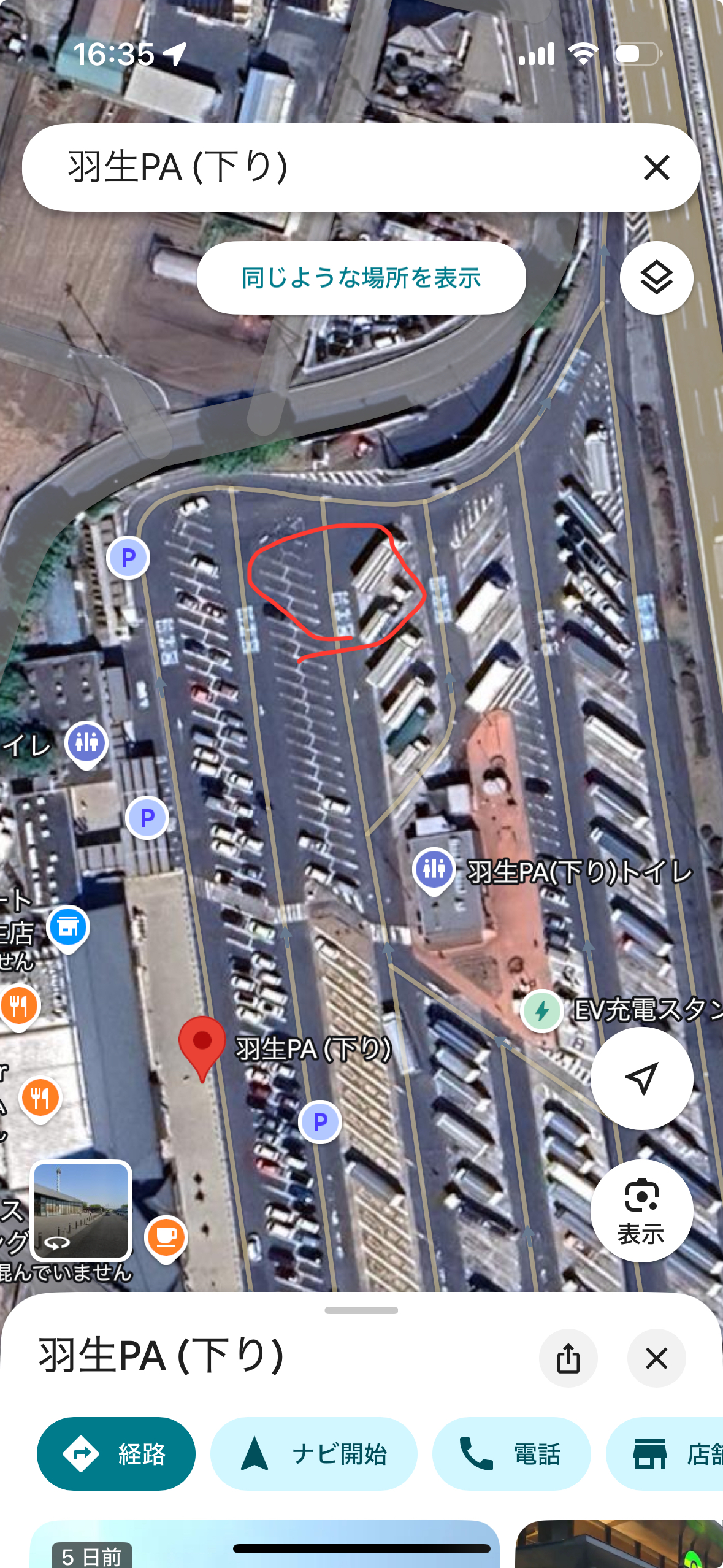Start navigation with ナビ開始
This screenshot has height=1568, width=723.
click(313, 1453)
